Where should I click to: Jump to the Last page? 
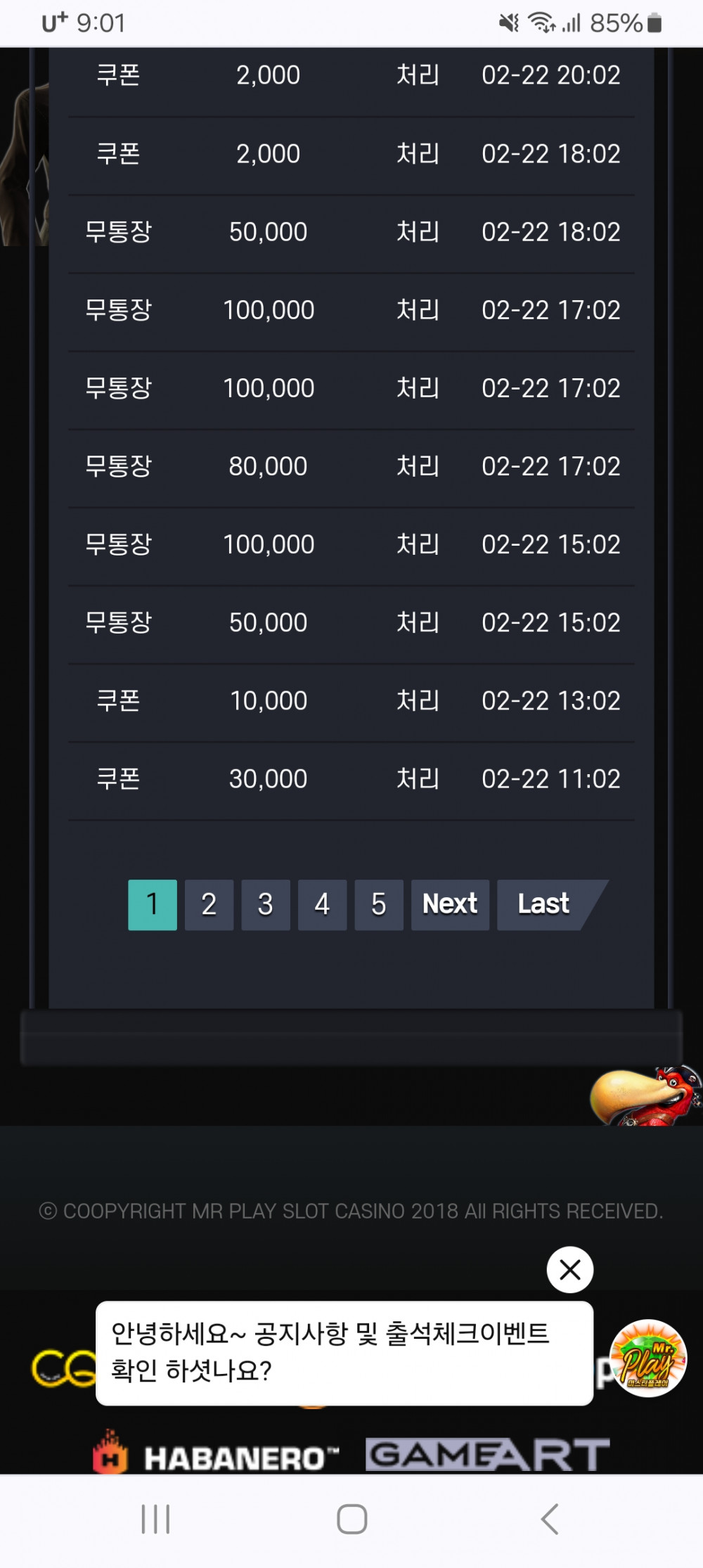pos(543,904)
